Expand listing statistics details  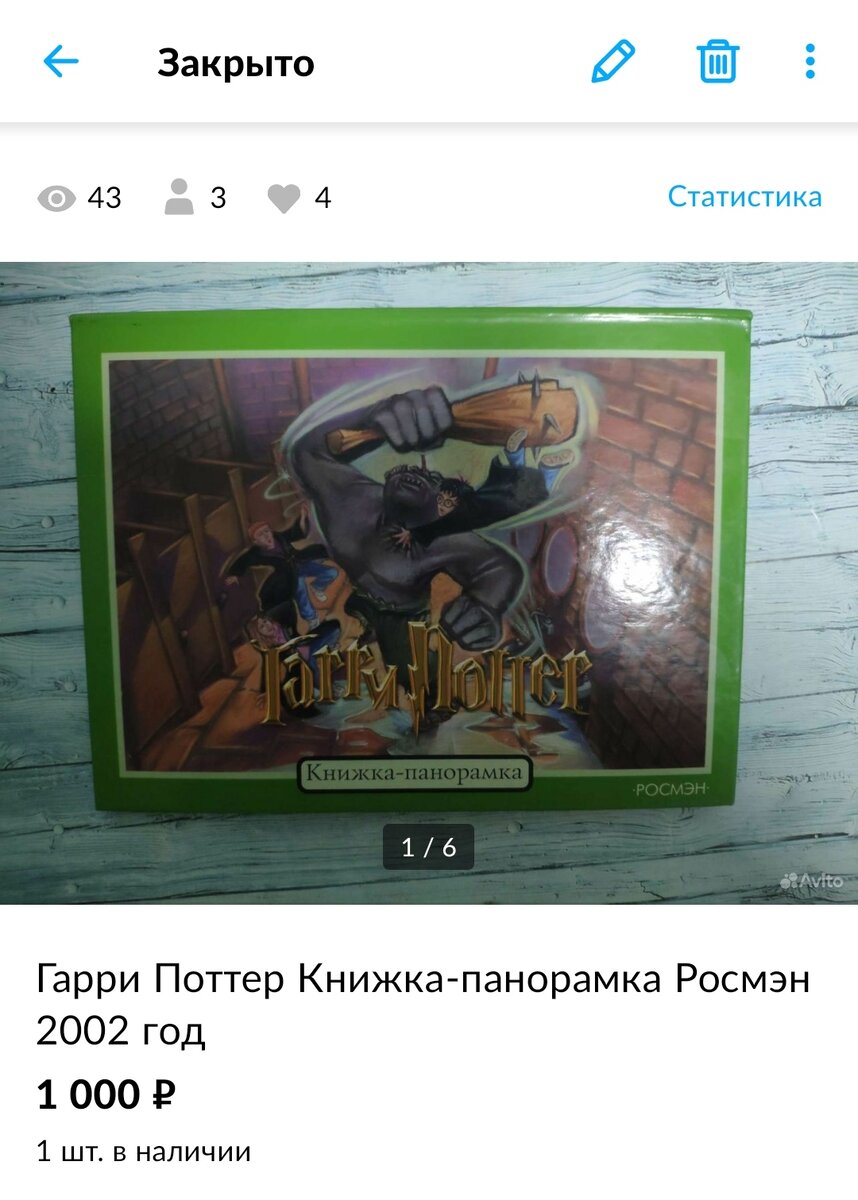click(744, 197)
